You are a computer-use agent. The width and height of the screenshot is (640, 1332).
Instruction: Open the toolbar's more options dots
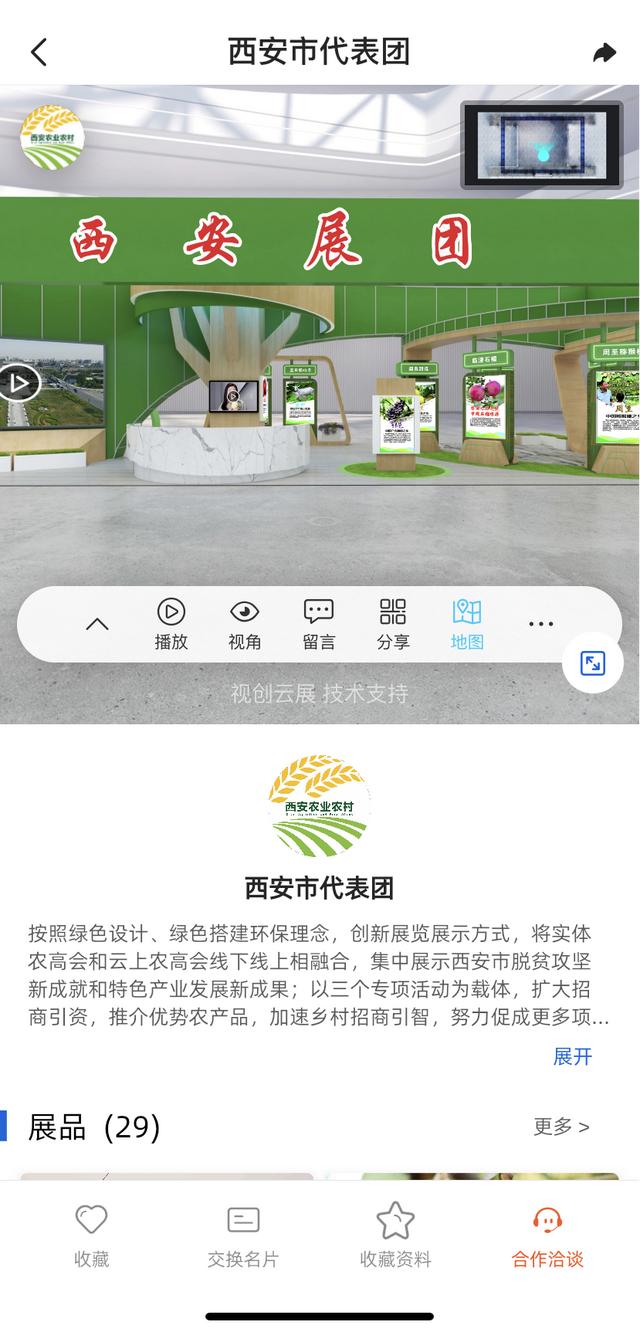click(541, 624)
